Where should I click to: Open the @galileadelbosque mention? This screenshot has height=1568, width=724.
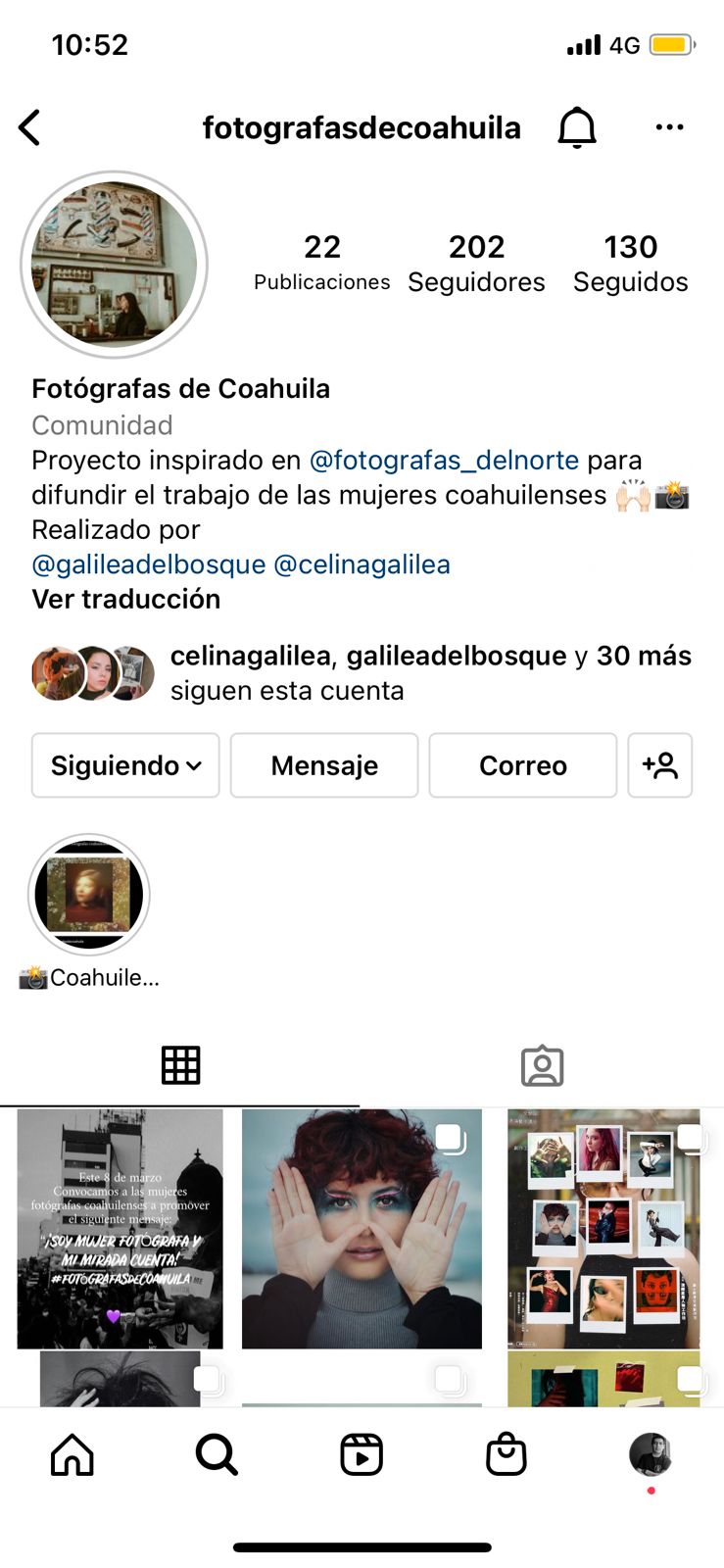click(149, 564)
